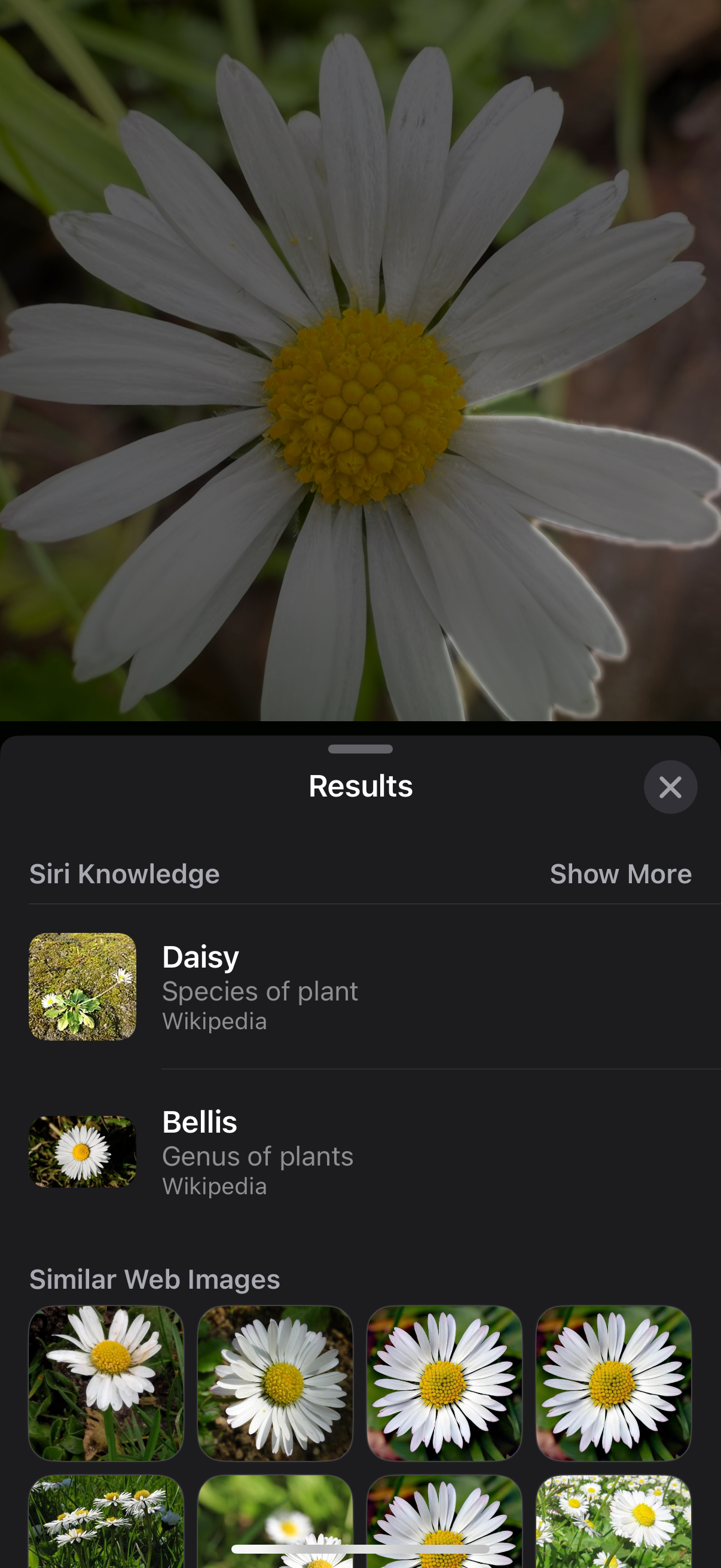
Task: Tap Show More for Siri Knowledge
Action: [x=621, y=874]
